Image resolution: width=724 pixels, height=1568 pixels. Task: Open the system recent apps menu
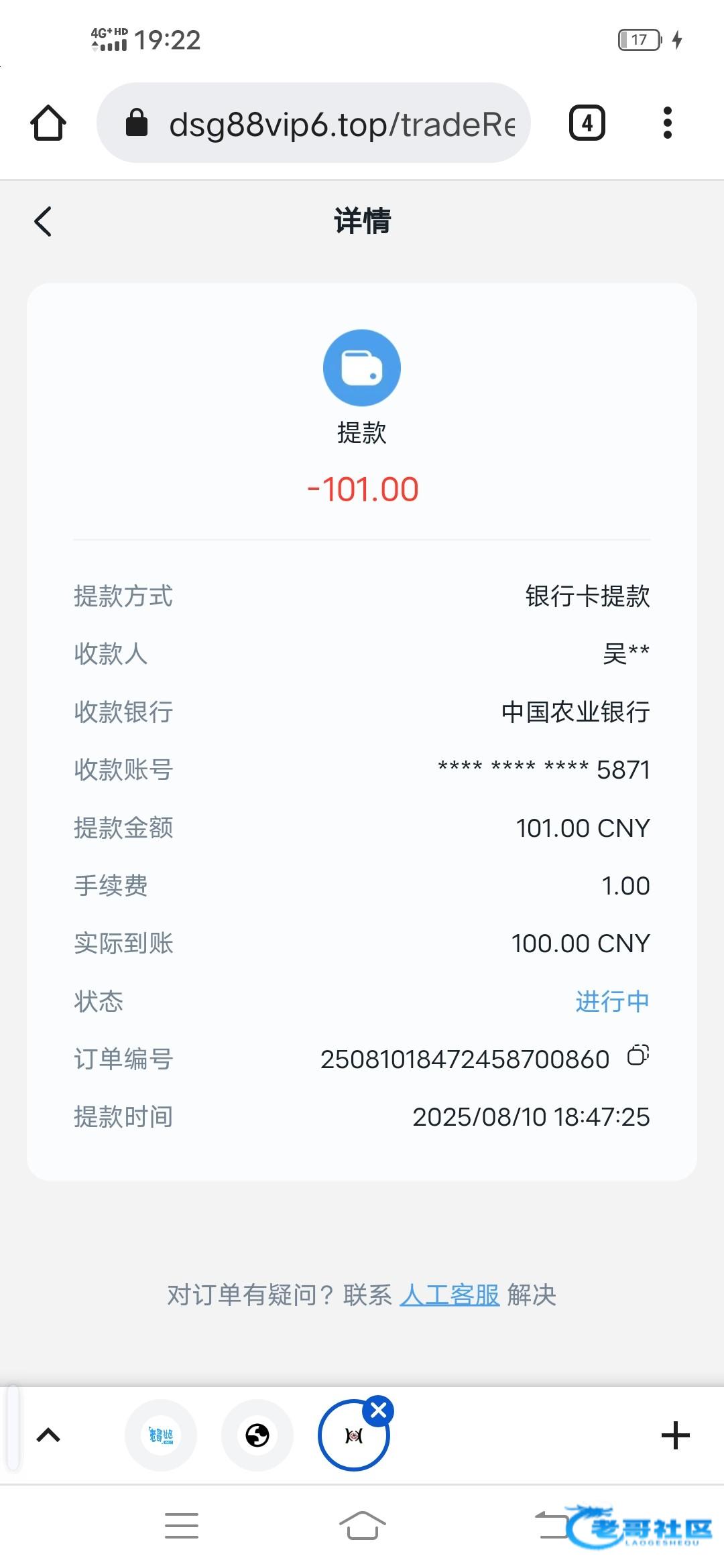click(x=182, y=1526)
